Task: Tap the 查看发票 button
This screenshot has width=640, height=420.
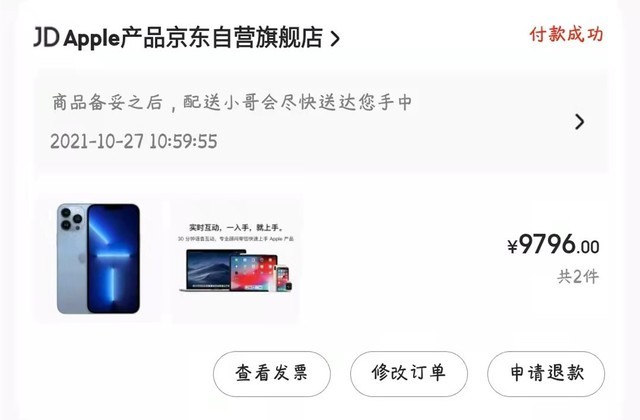Action: click(x=271, y=374)
